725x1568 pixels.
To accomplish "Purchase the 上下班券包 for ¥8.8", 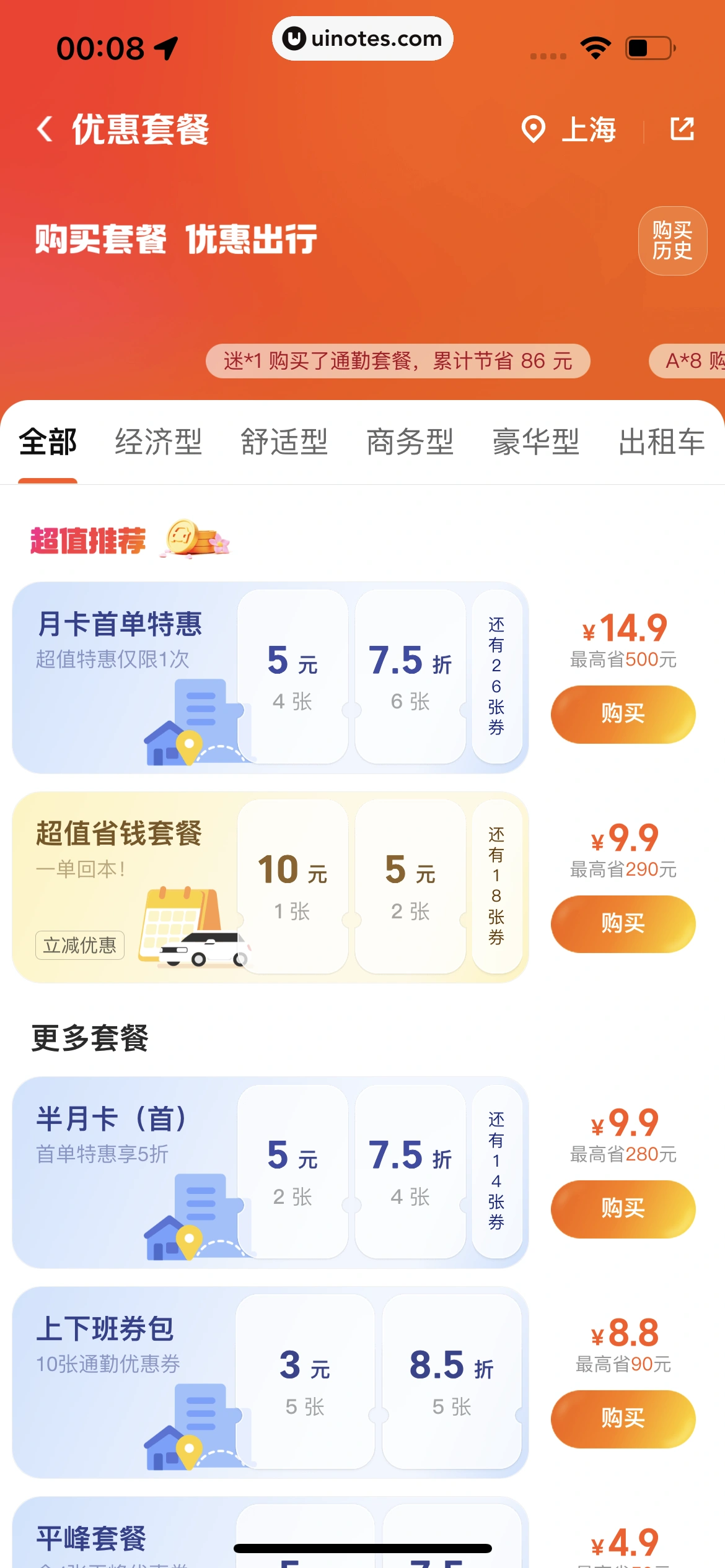I will point(623,1418).
